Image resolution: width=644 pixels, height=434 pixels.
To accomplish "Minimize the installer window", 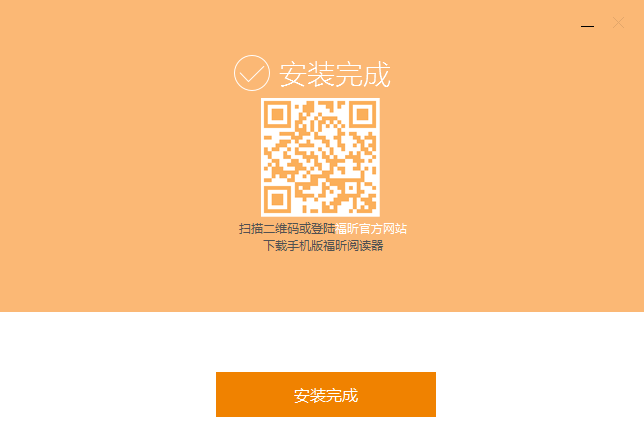I will pyautogui.click(x=587, y=24).
